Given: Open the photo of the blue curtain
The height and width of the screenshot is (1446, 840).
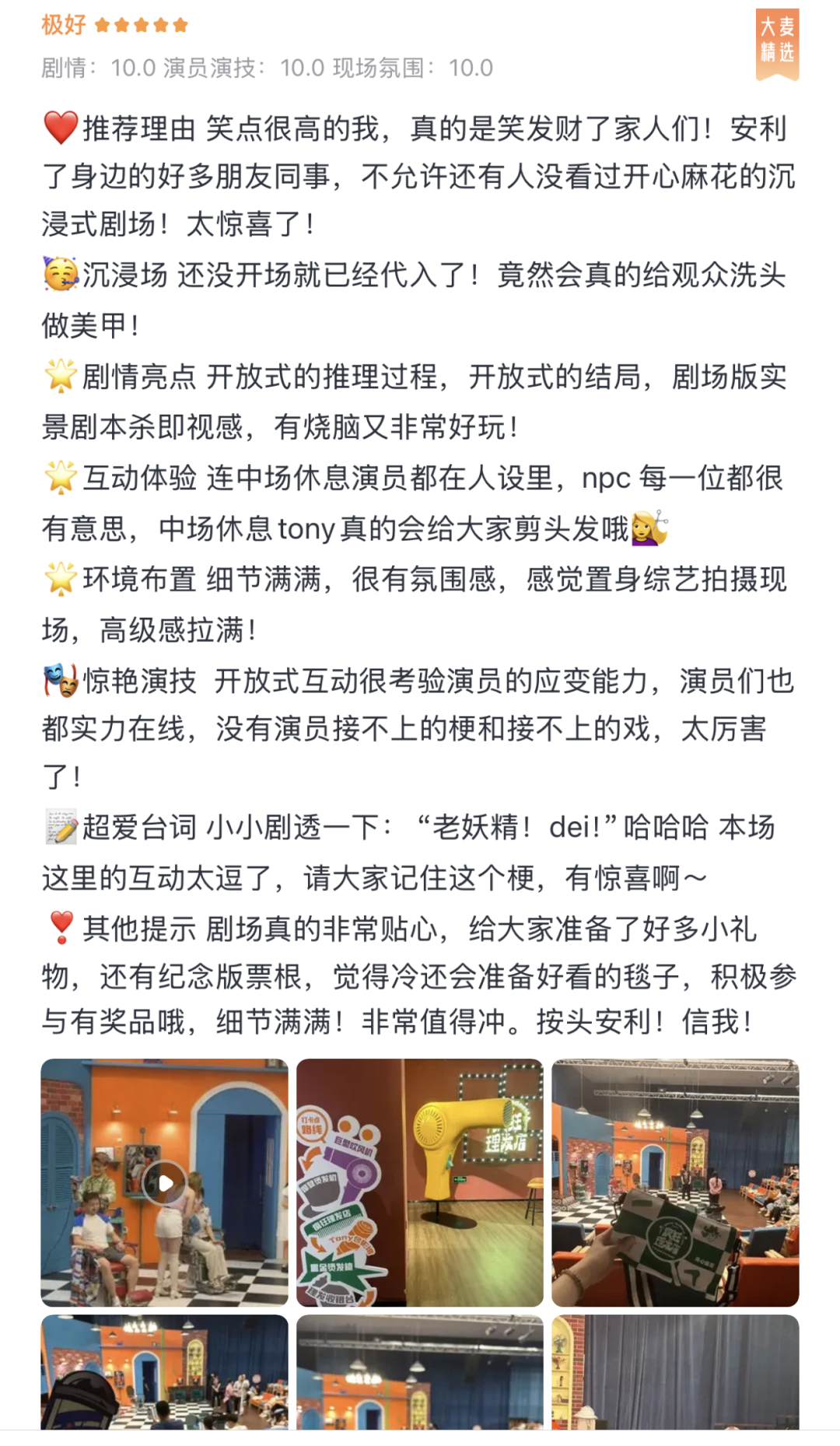Looking at the screenshot, I should pos(675,1372).
